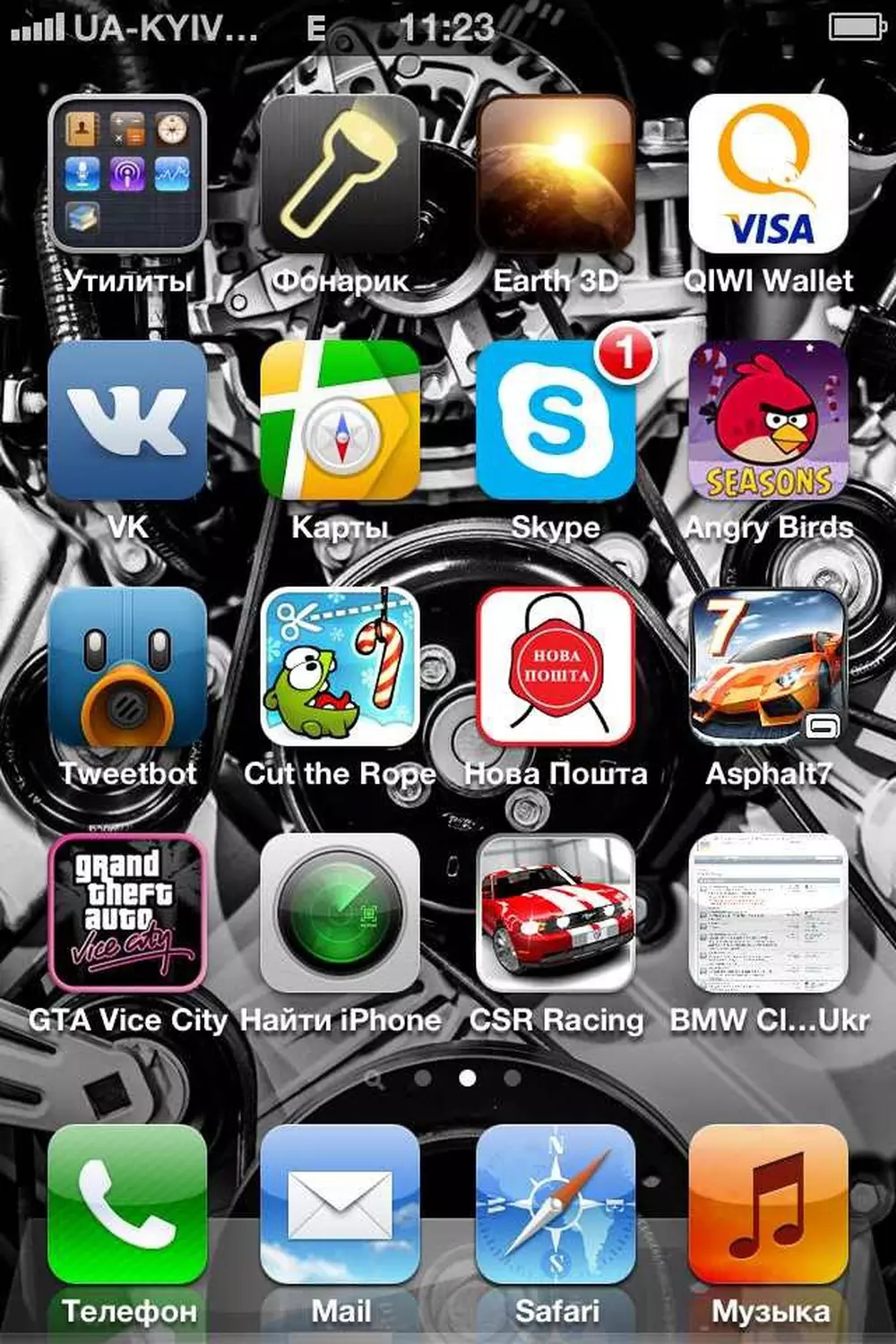Launch the Фонарик flashlight app
896x1344 pixels.
[340, 174]
